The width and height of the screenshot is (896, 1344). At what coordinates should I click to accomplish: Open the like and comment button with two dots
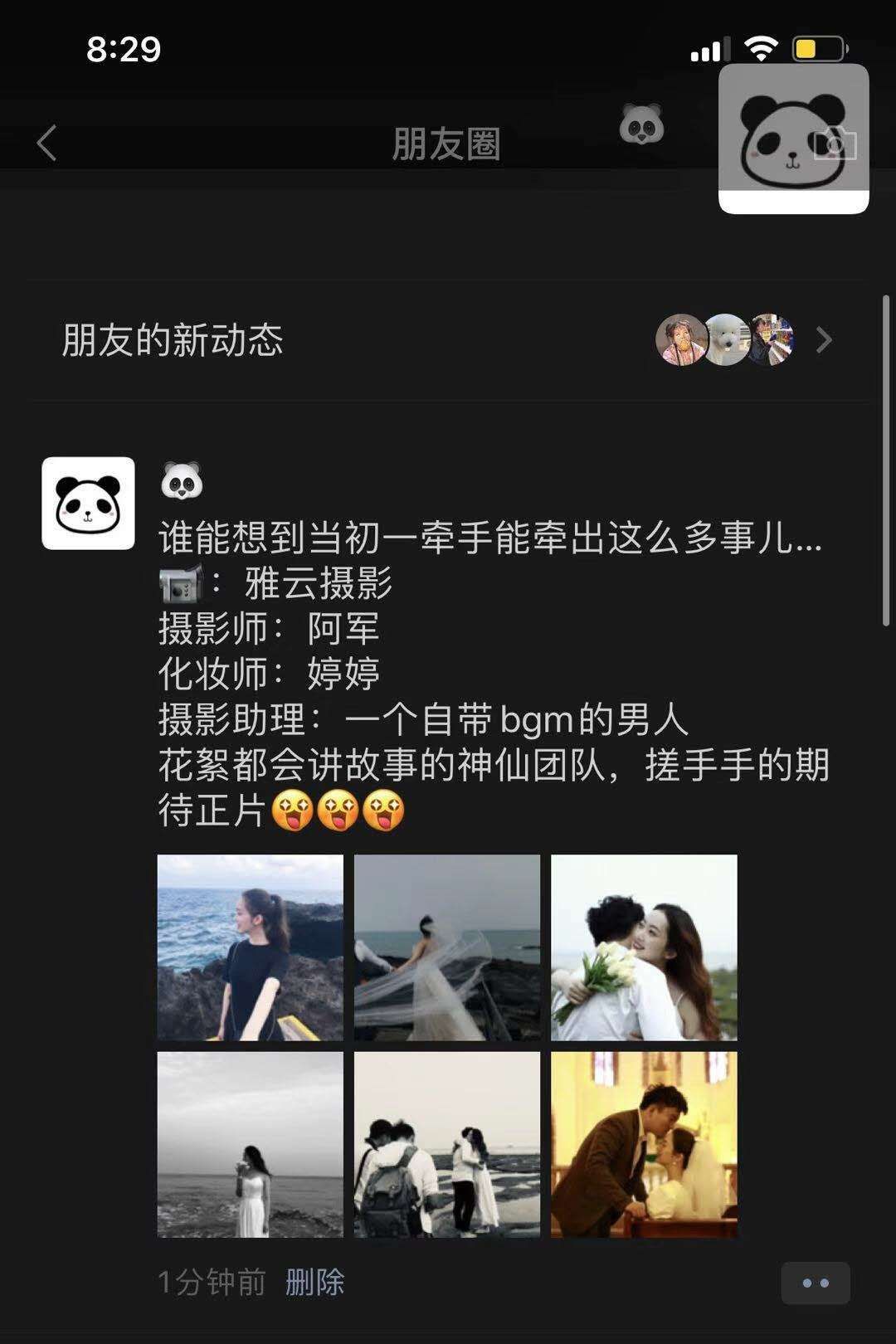pyautogui.click(x=816, y=1283)
